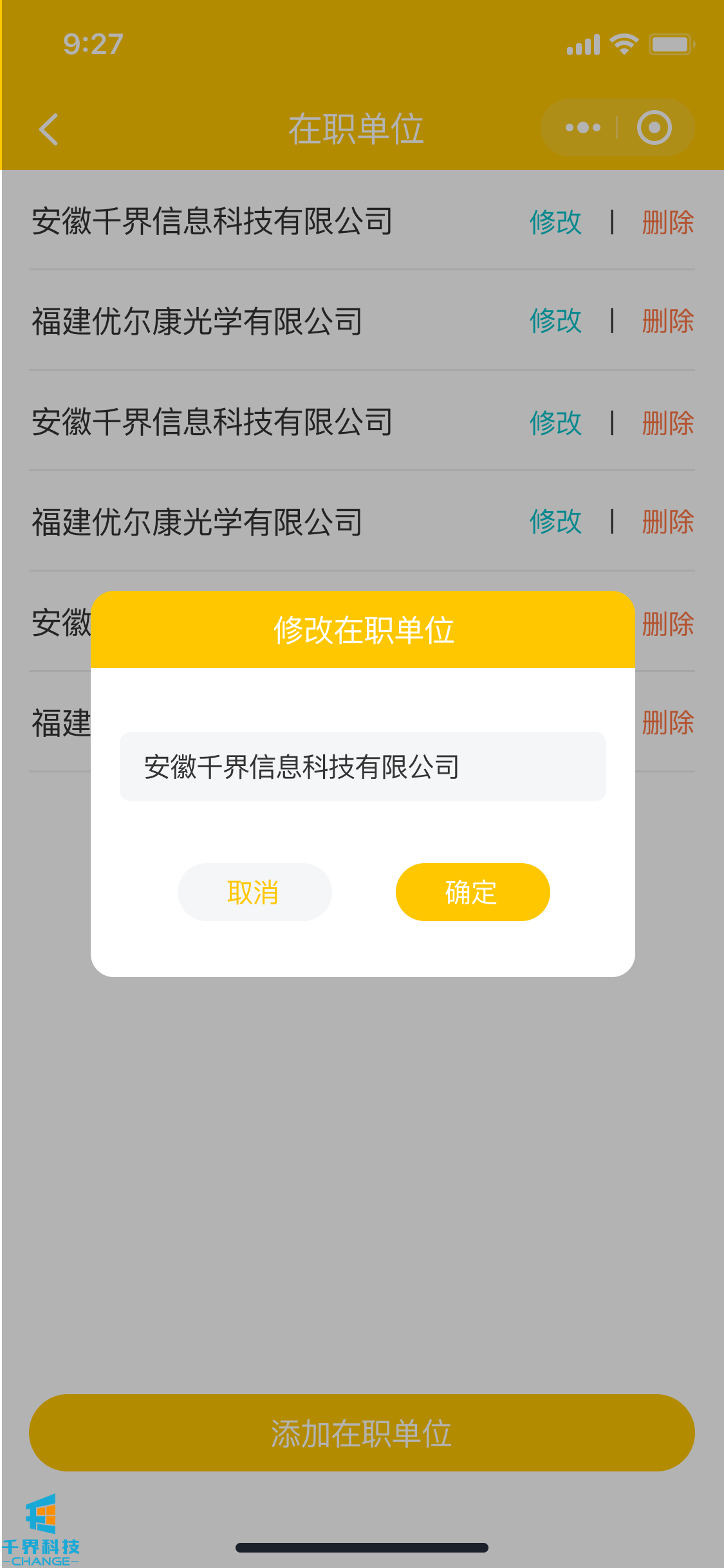
Task: Tap the 添加在职单位 button
Action: (x=362, y=1433)
